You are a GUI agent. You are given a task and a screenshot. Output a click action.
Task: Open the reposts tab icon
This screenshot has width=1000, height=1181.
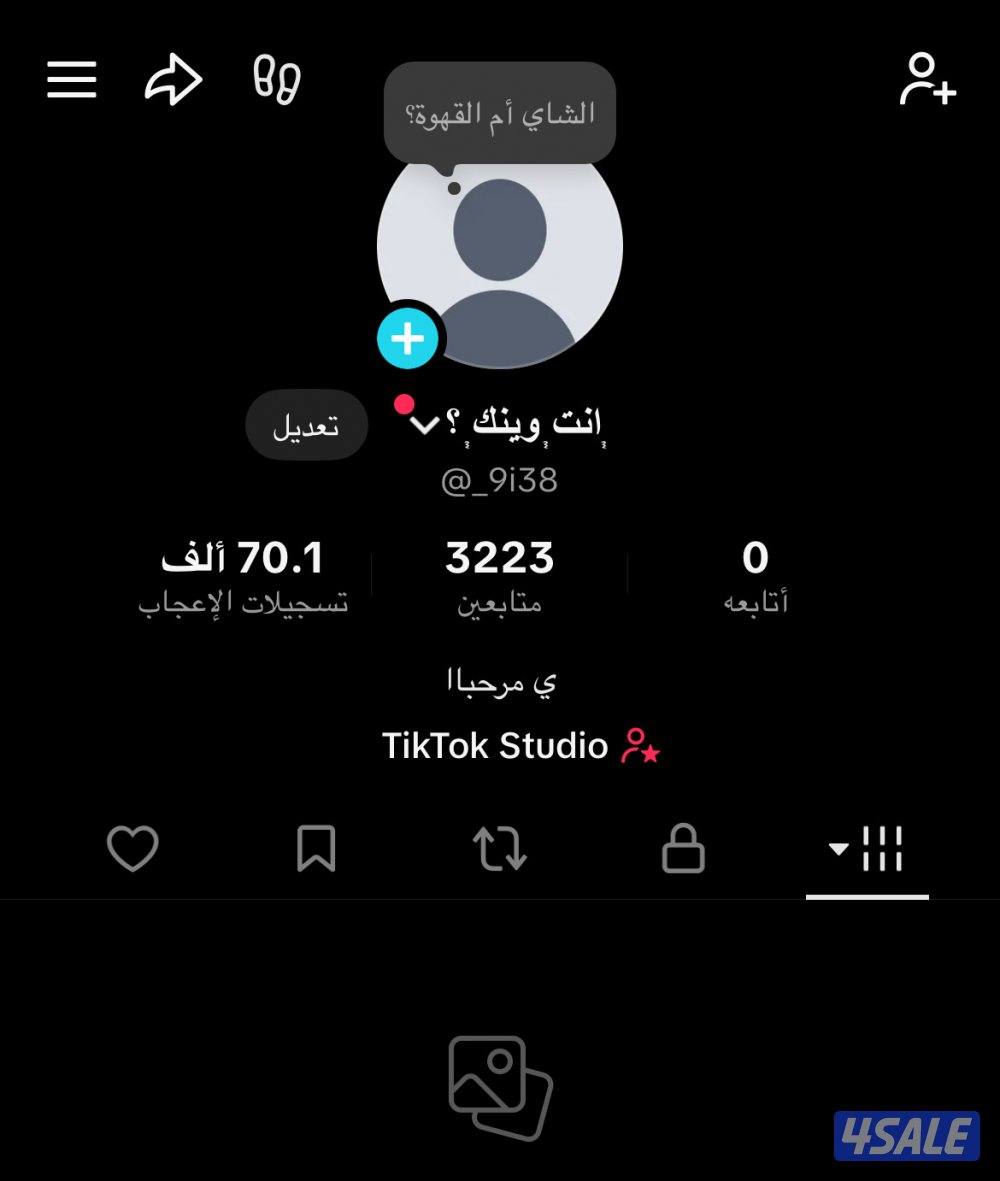click(500, 849)
